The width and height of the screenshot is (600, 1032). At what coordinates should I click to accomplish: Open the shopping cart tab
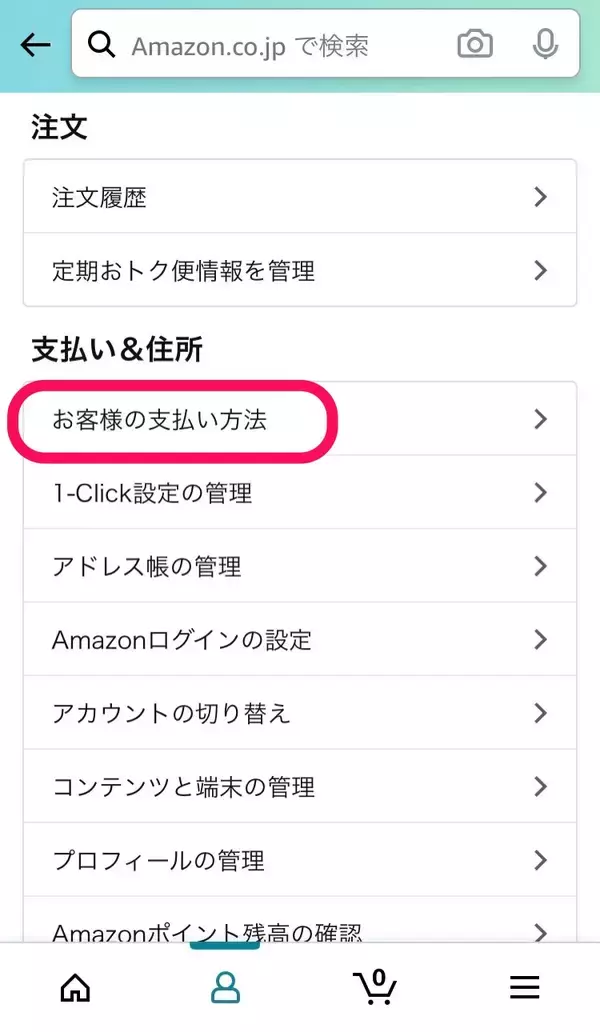pyautogui.click(x=375, y=987)
